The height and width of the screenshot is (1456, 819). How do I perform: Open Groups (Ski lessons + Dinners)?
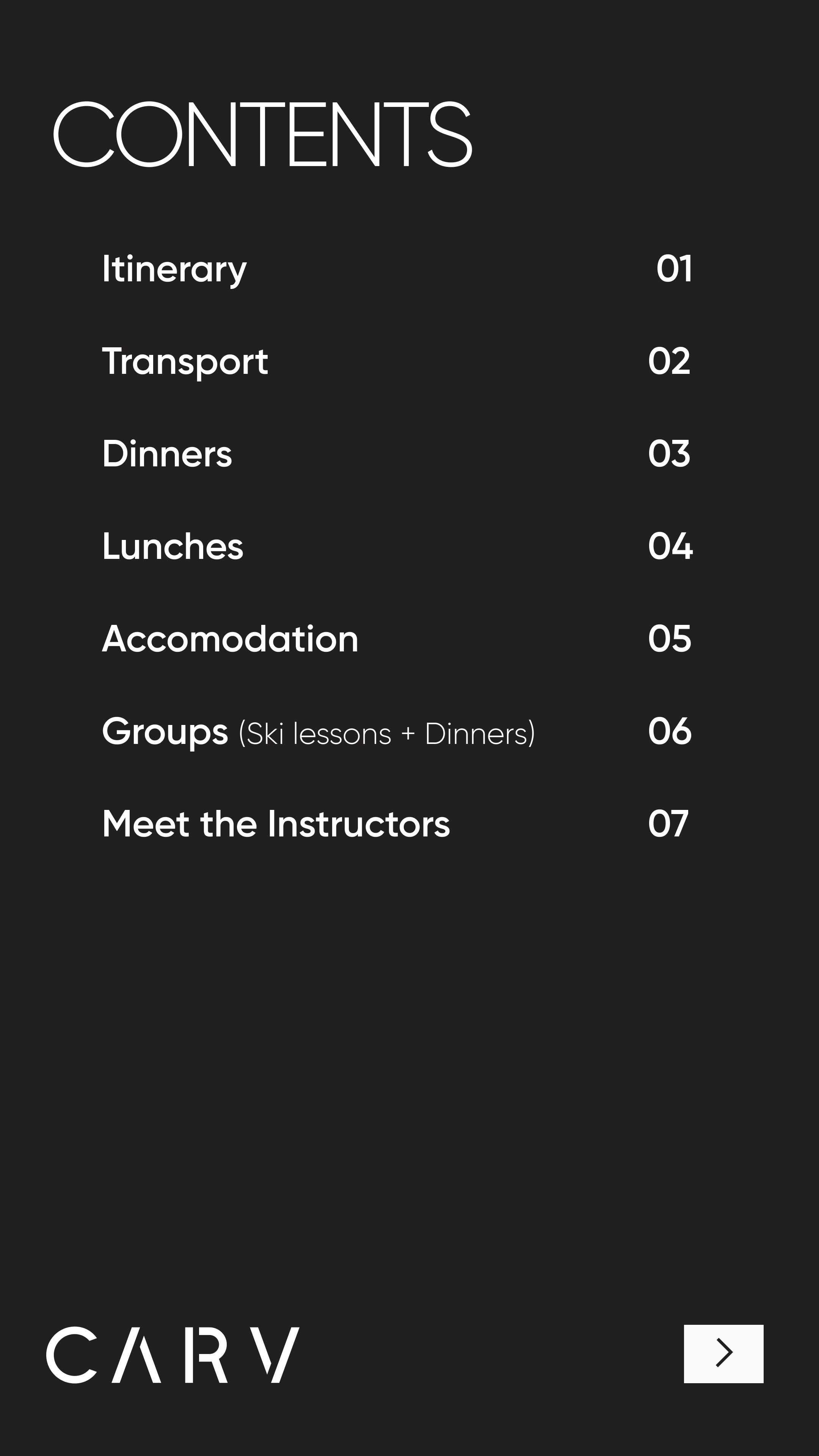318,732
